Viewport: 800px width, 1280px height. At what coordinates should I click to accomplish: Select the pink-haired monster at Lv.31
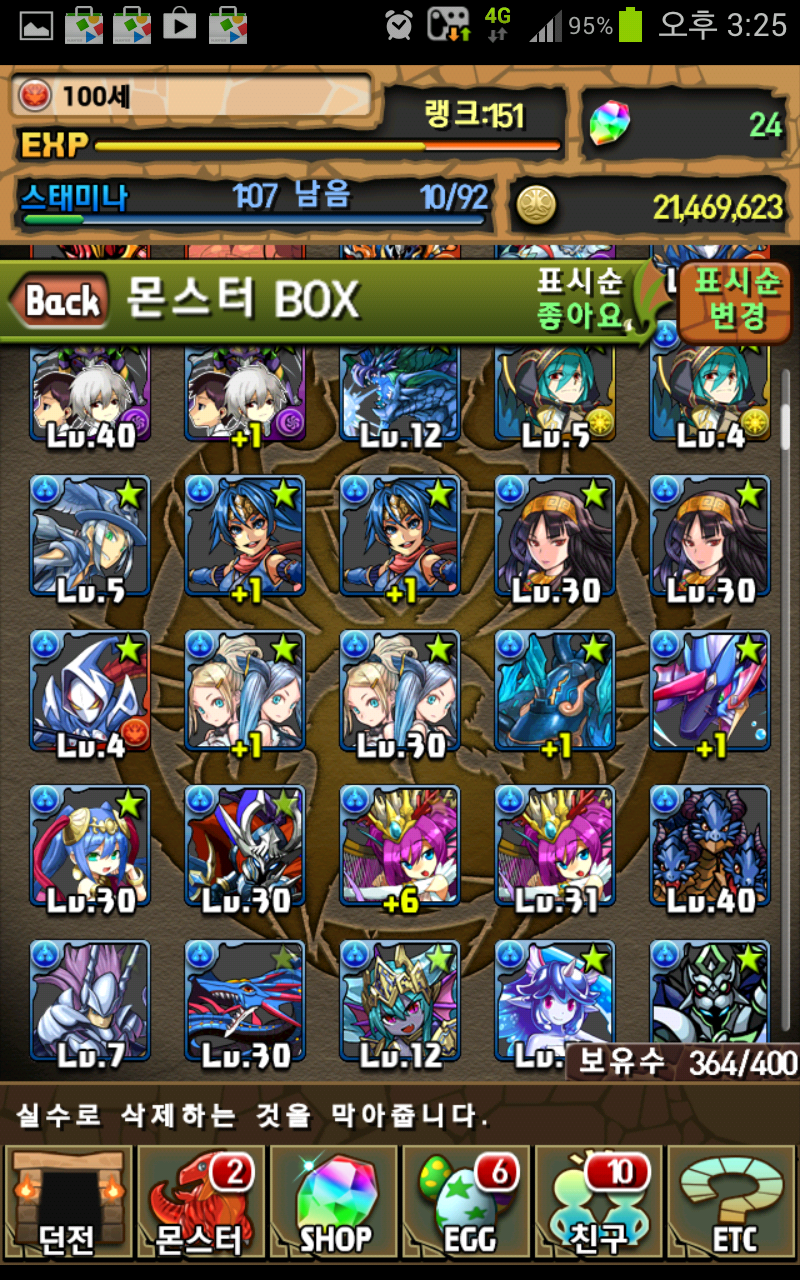click(555, 848)
